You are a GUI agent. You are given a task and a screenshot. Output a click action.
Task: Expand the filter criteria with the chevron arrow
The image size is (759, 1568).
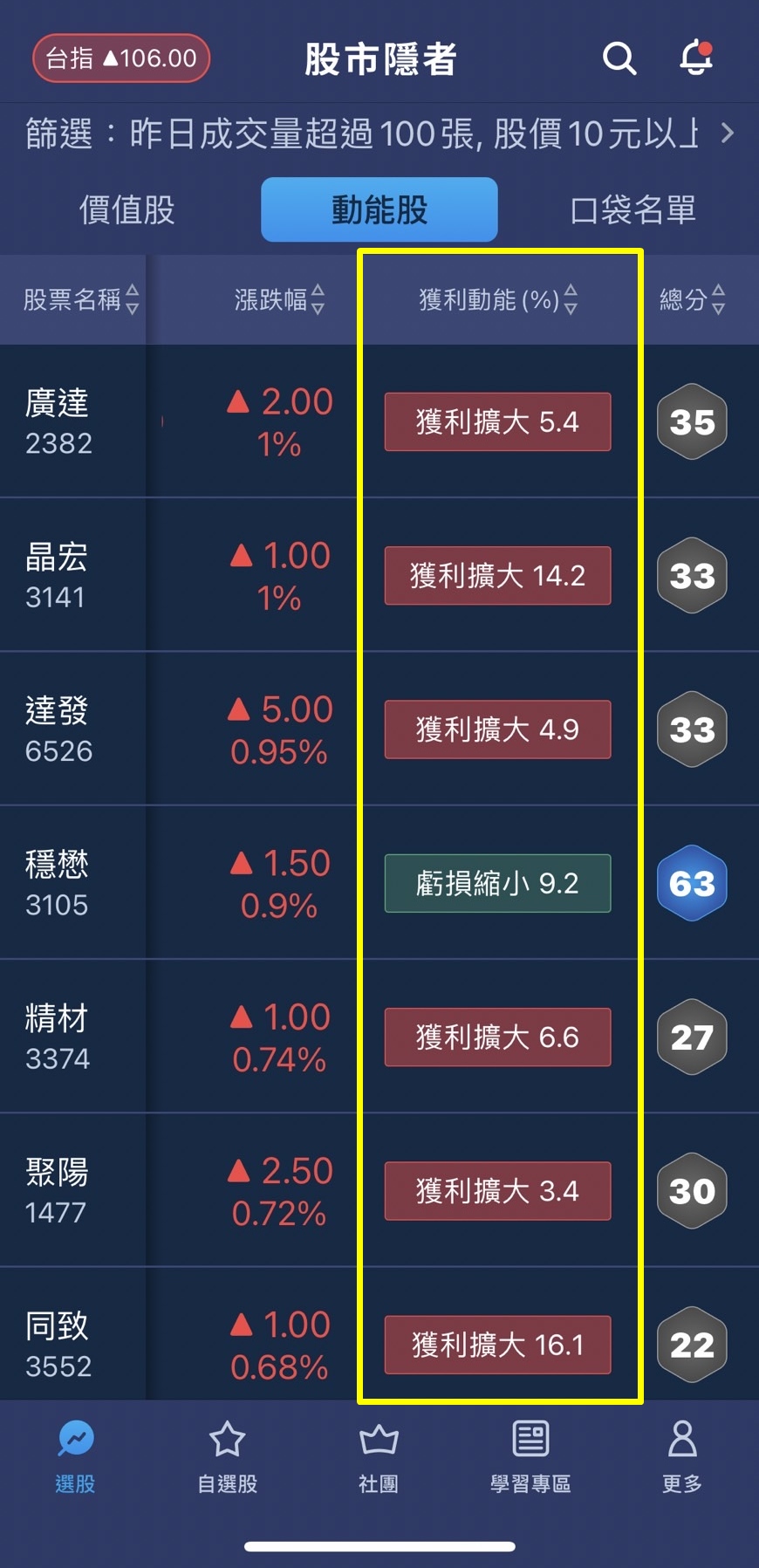[727, 134]
